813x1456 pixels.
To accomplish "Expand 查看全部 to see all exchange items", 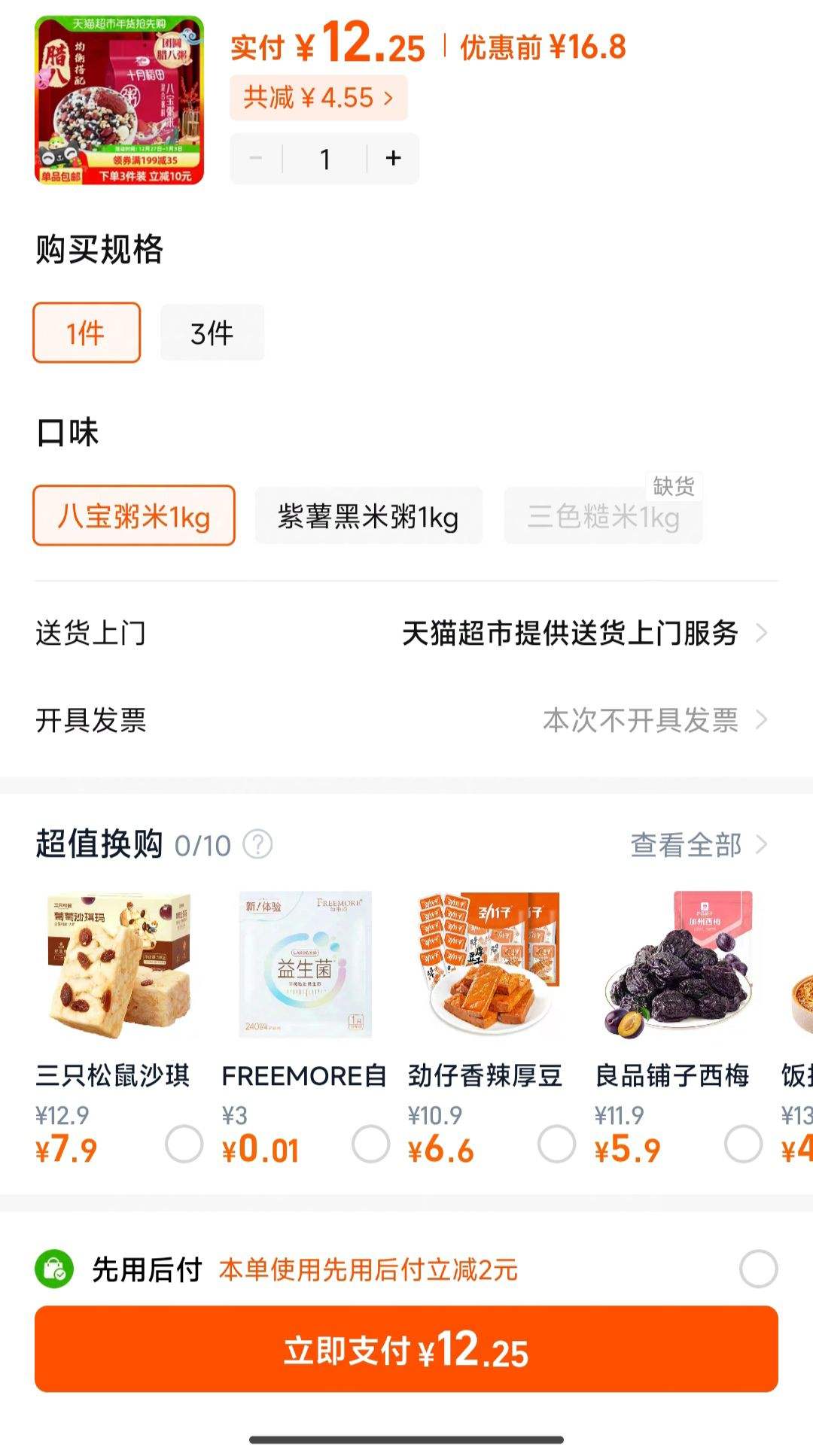I will click(687, 844).
